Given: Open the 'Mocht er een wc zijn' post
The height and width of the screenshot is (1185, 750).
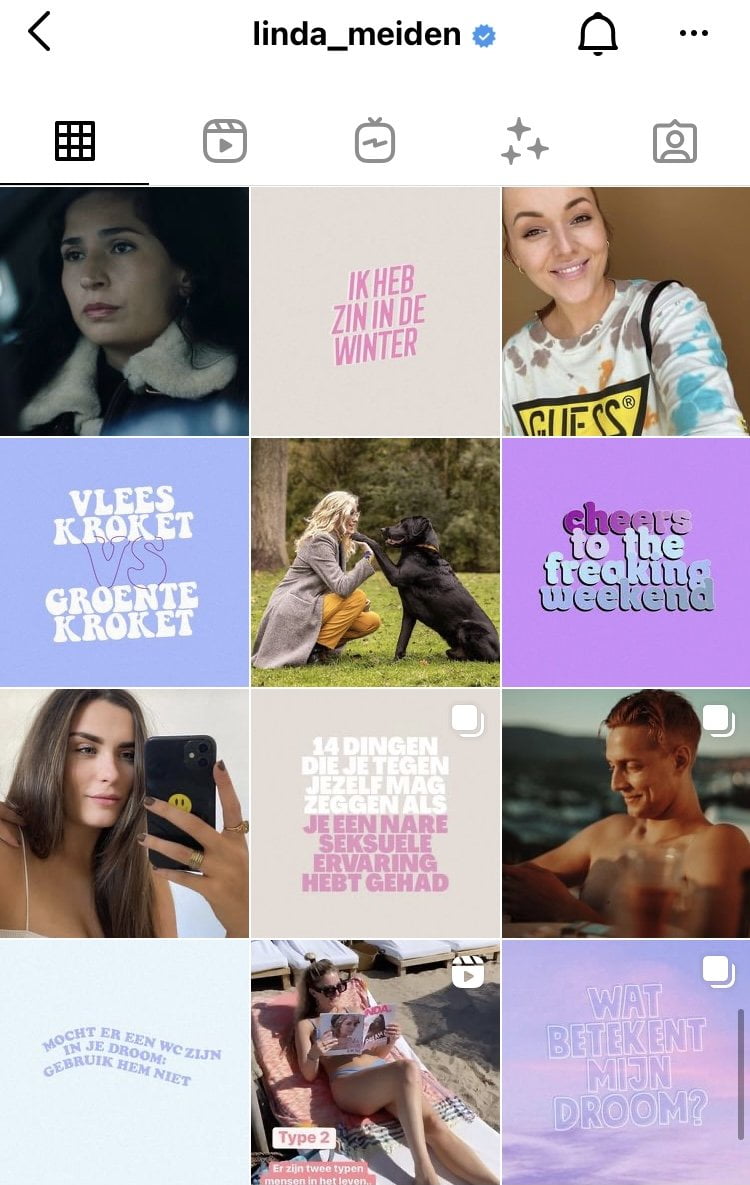Looking at the screenshot, I should (x=124, y=1062).
